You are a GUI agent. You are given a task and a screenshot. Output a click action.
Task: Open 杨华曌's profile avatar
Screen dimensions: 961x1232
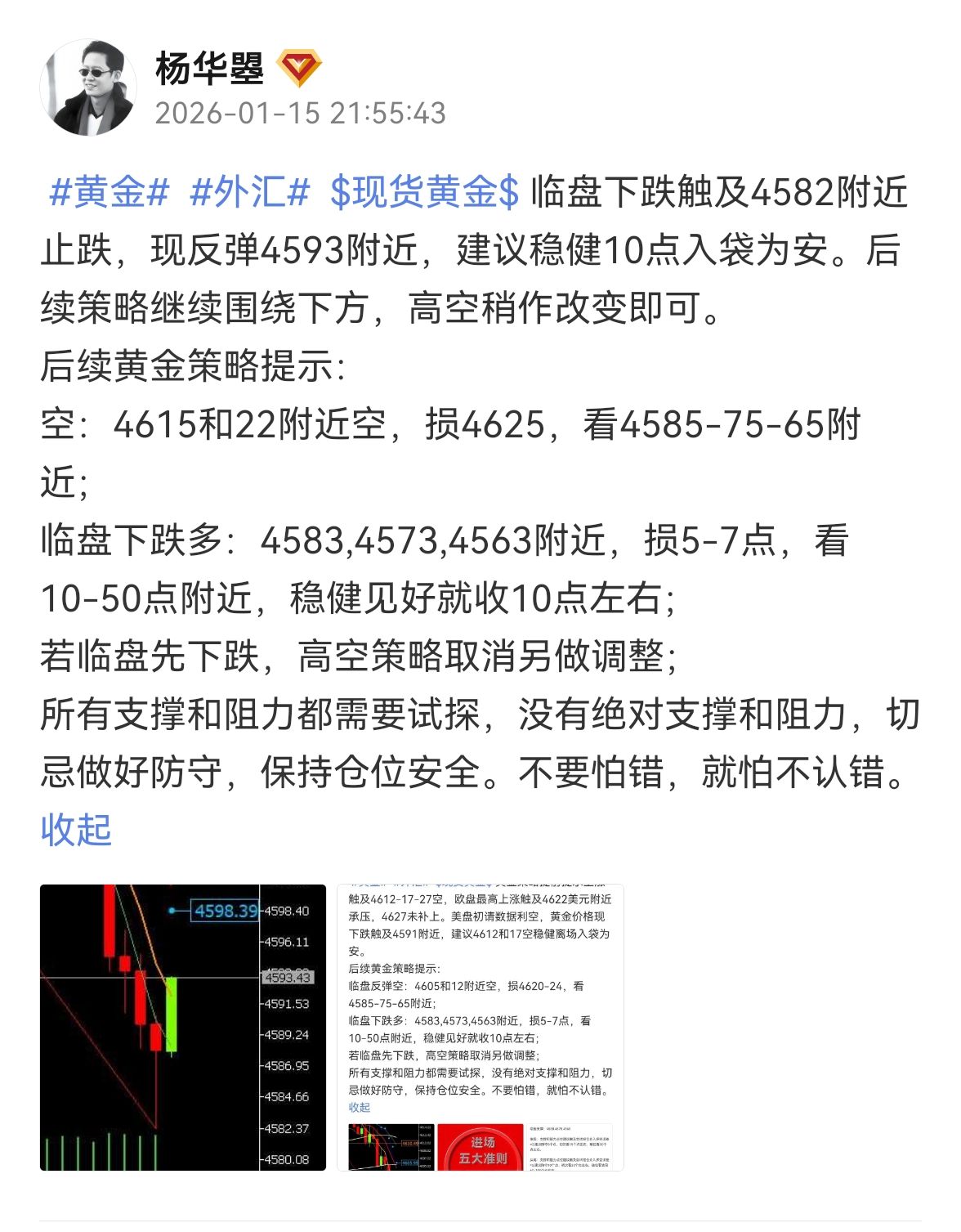(x=89, y=88)
